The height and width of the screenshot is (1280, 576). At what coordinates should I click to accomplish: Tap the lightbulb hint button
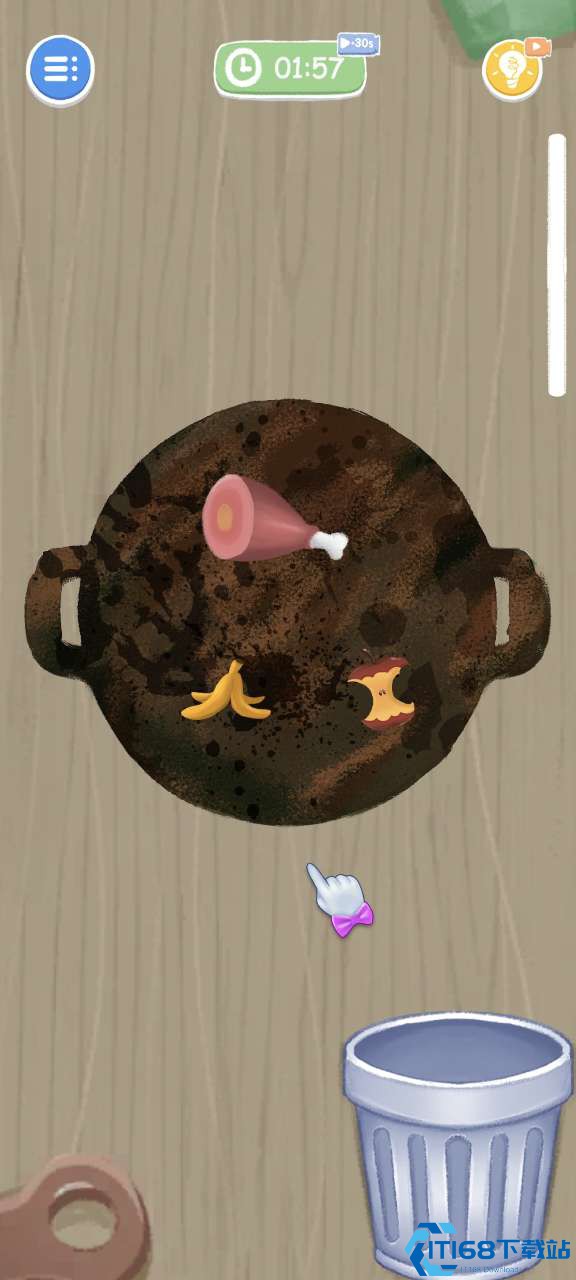513,69
